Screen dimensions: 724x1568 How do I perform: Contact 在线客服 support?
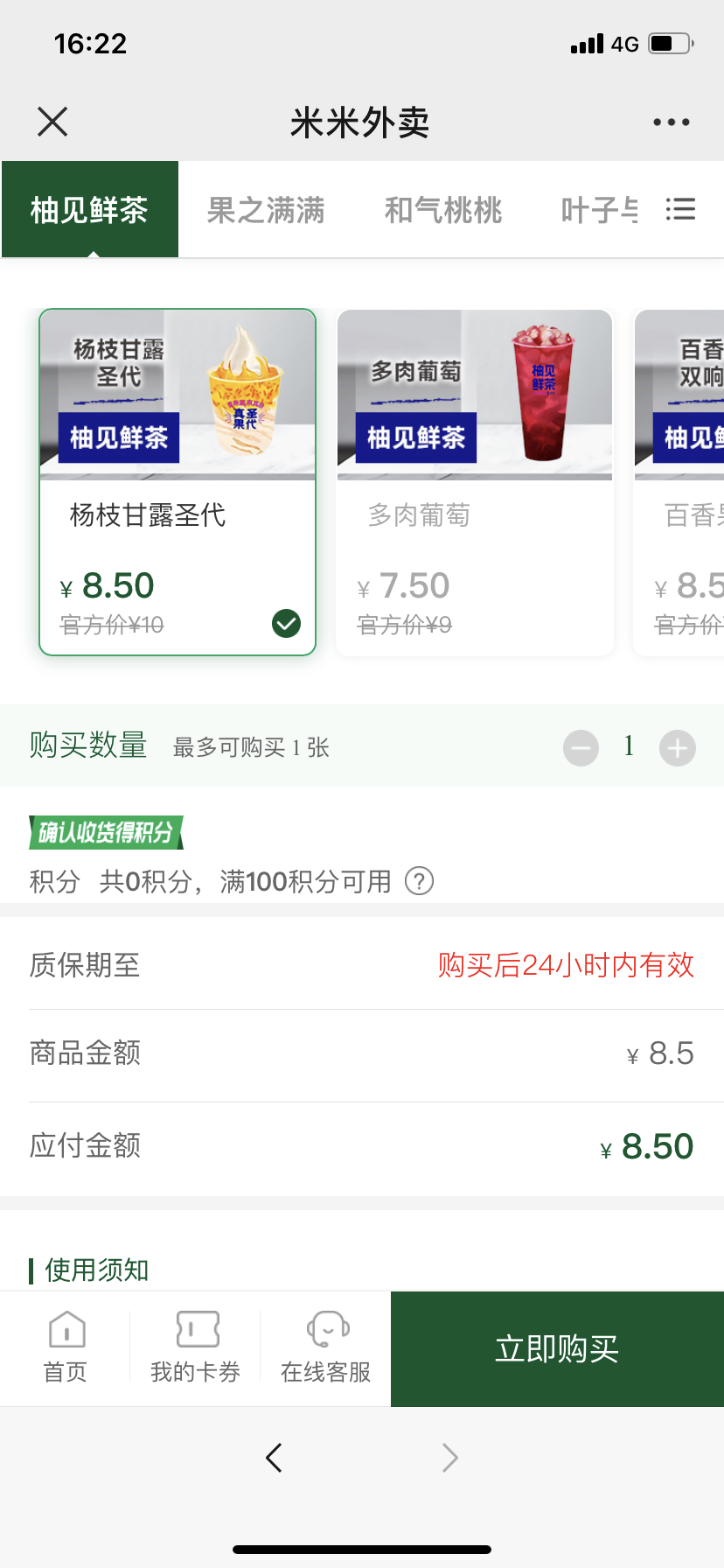pyautogui.click(x=326, y=1347)
